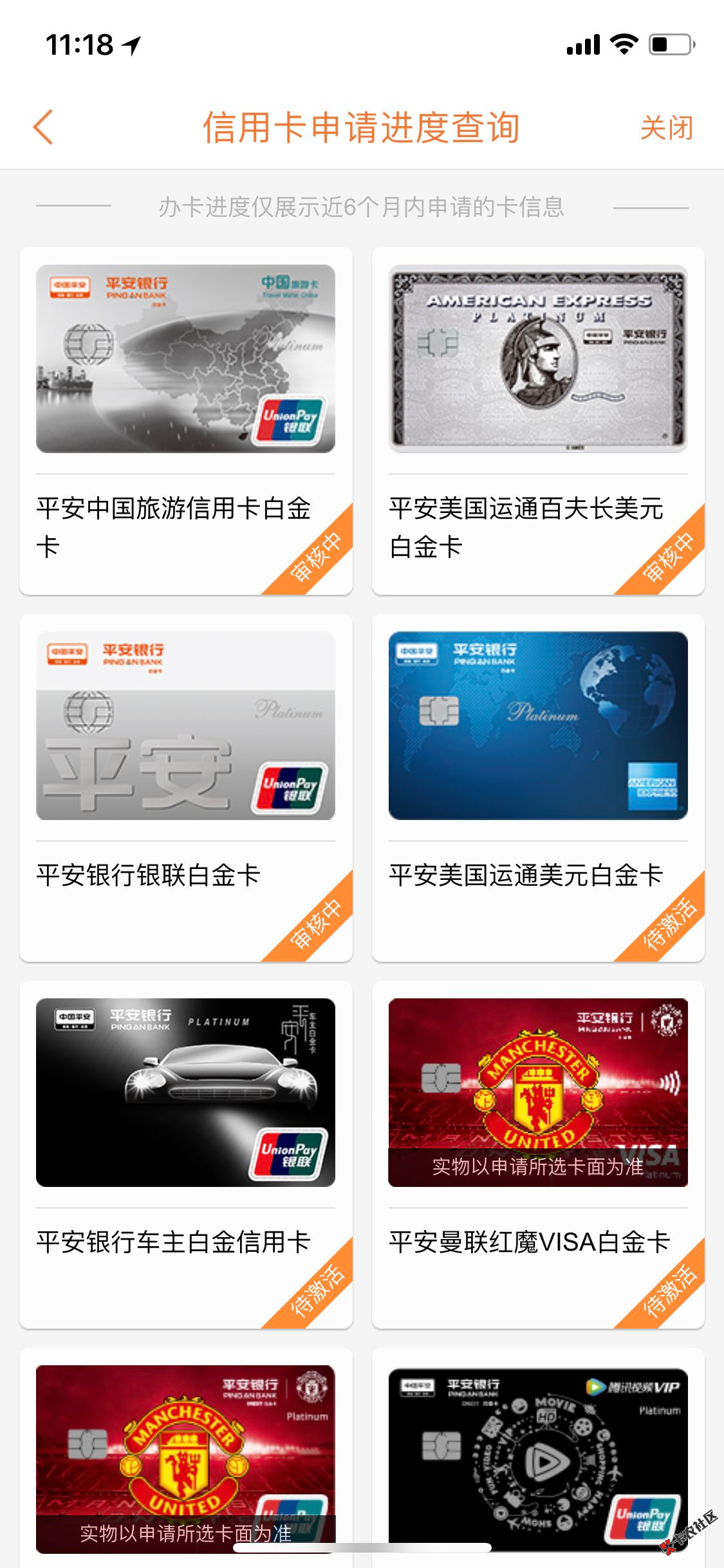Go back using the orange arrow
The height and width of the screenshot is (1568, 724).
click(43, 127)
